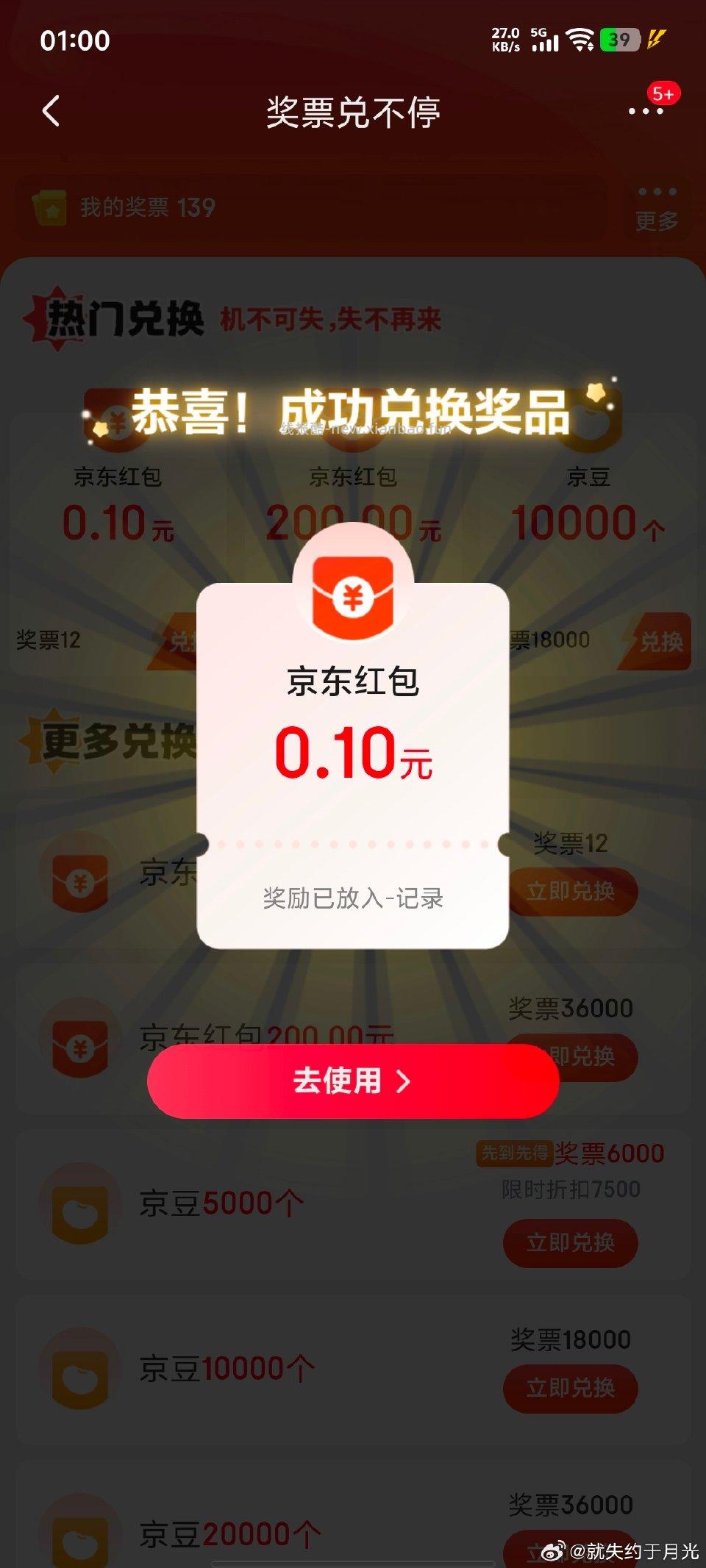Open the 记录 link in 奖励已放入-记录
706x1568 pixels.
pos(423,896)
